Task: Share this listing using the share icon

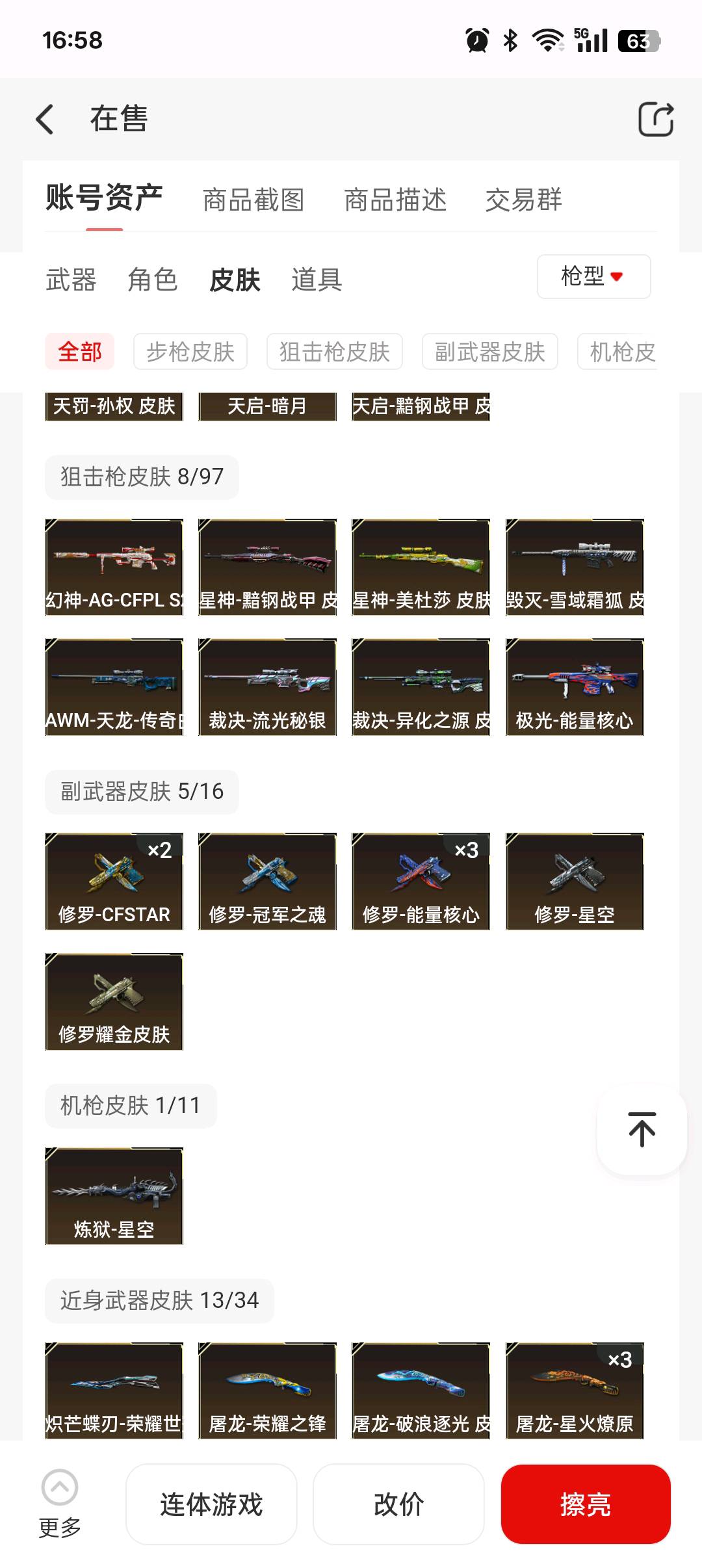Action: tap(655, 120)
